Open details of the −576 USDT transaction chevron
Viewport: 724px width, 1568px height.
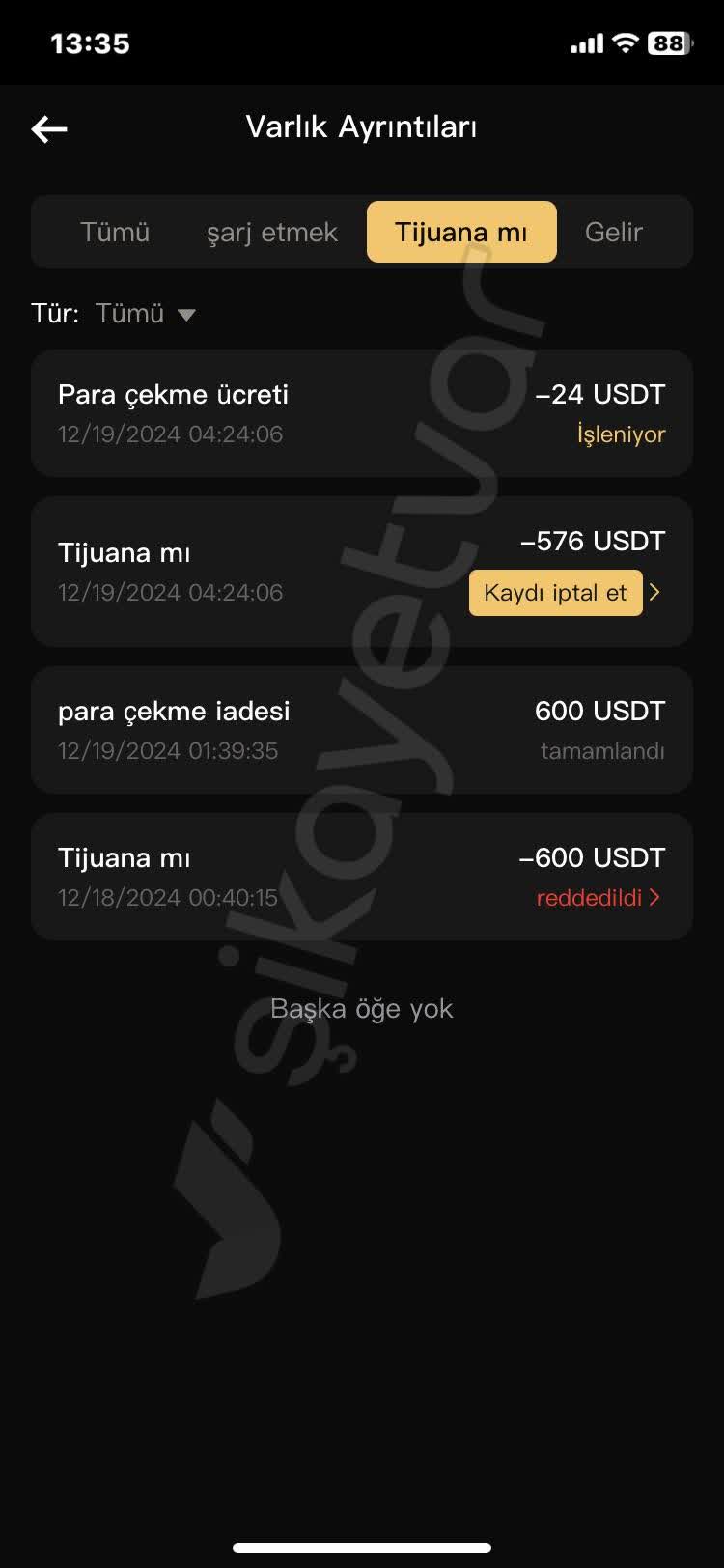click(x=655, y=592)
